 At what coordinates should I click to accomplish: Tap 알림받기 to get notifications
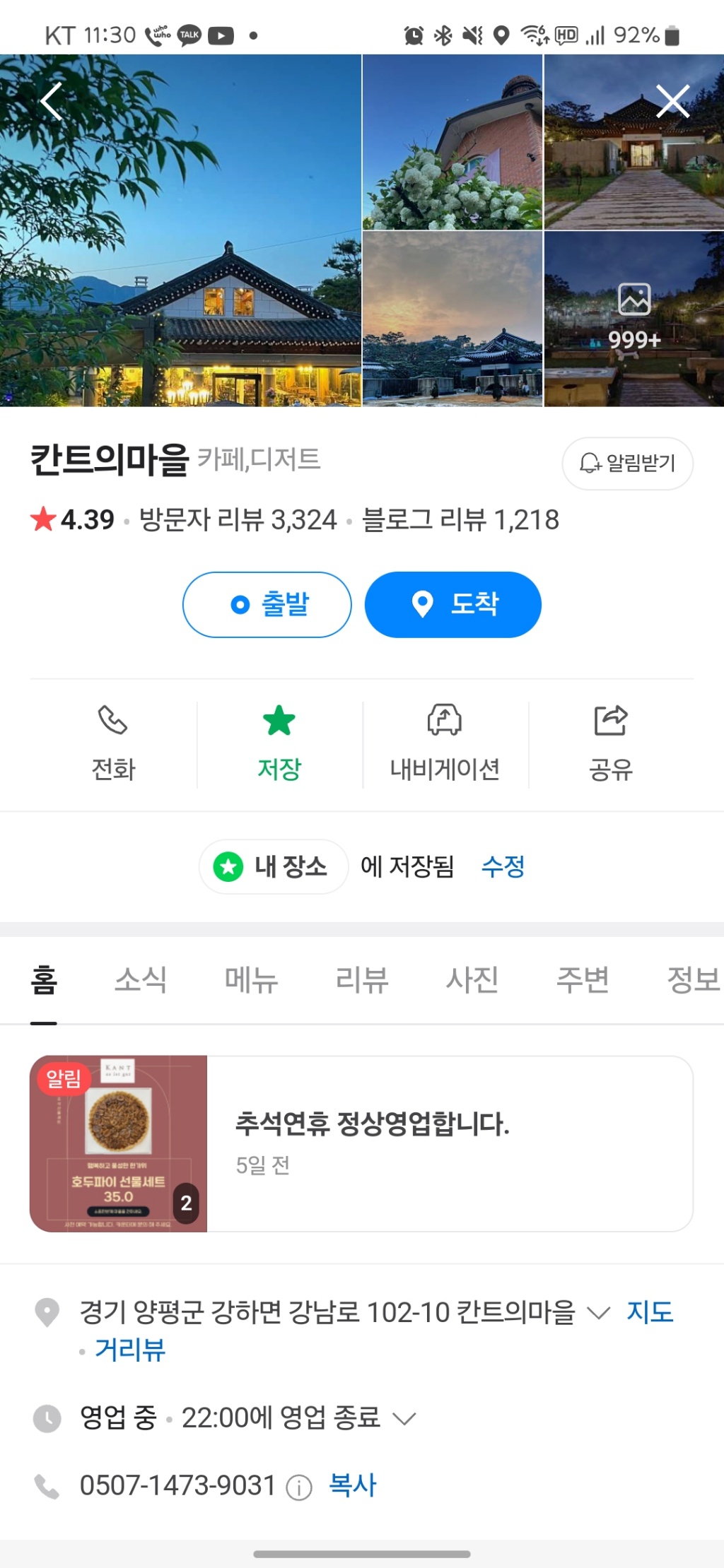[x=627, y=464]
